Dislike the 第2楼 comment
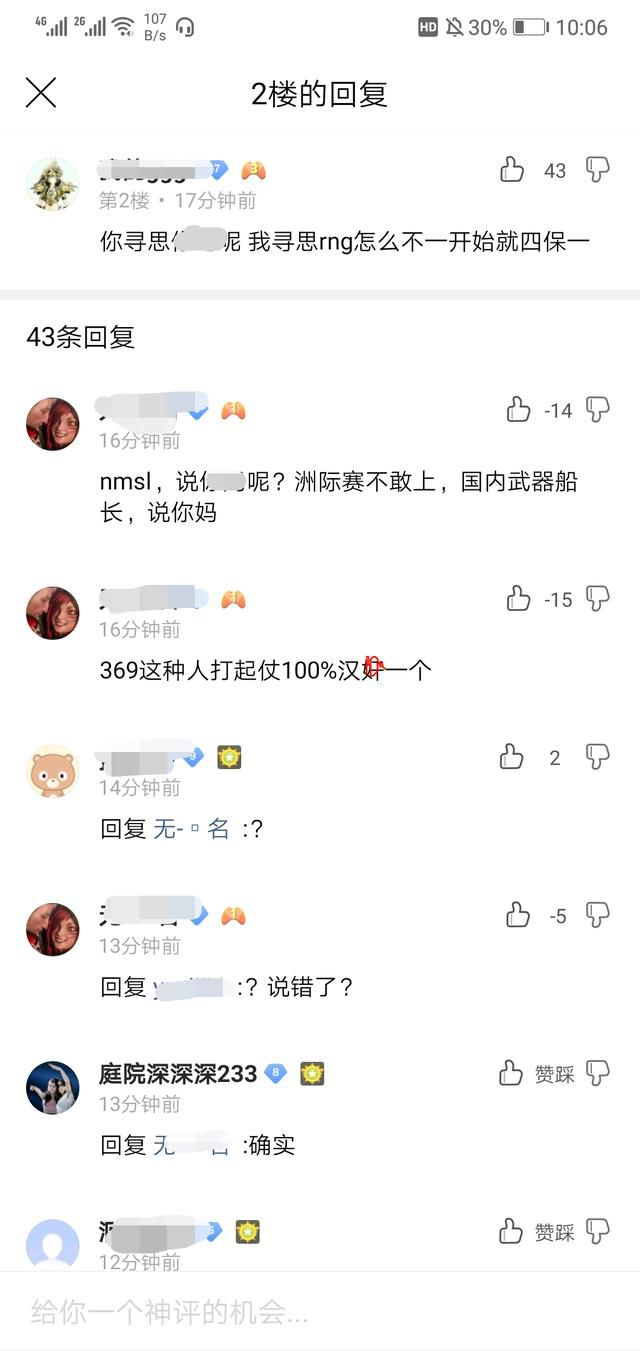640x1351 pixels. tap(598, 170)
